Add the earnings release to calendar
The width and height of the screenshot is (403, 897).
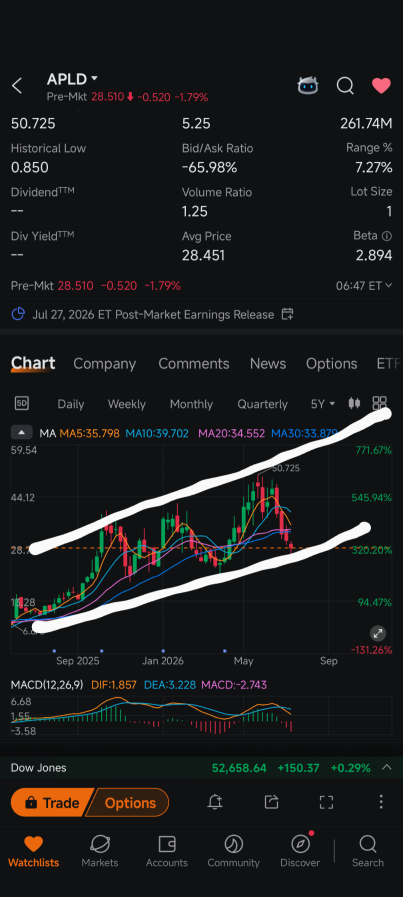[x=287, y=314]
